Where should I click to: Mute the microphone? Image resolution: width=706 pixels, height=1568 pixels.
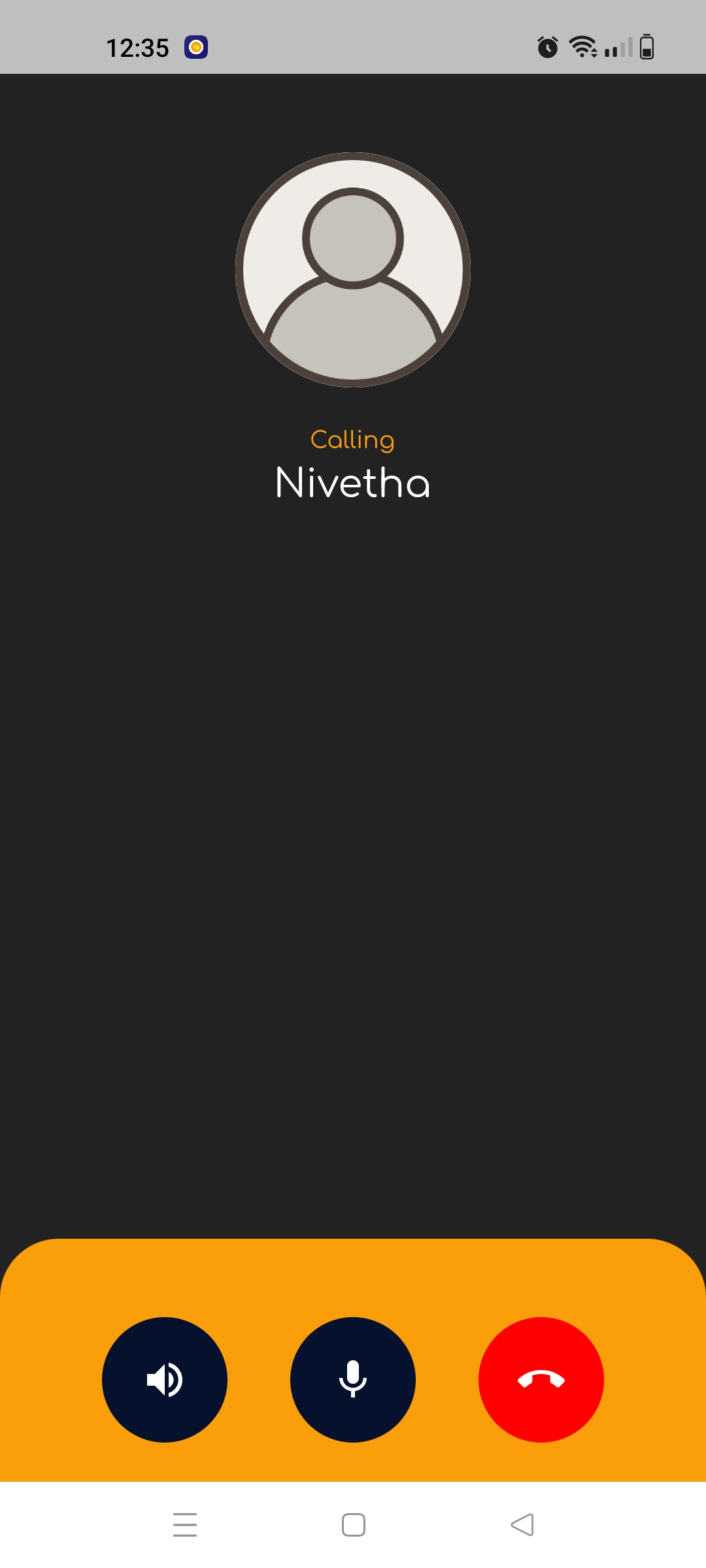point(353,1379)
